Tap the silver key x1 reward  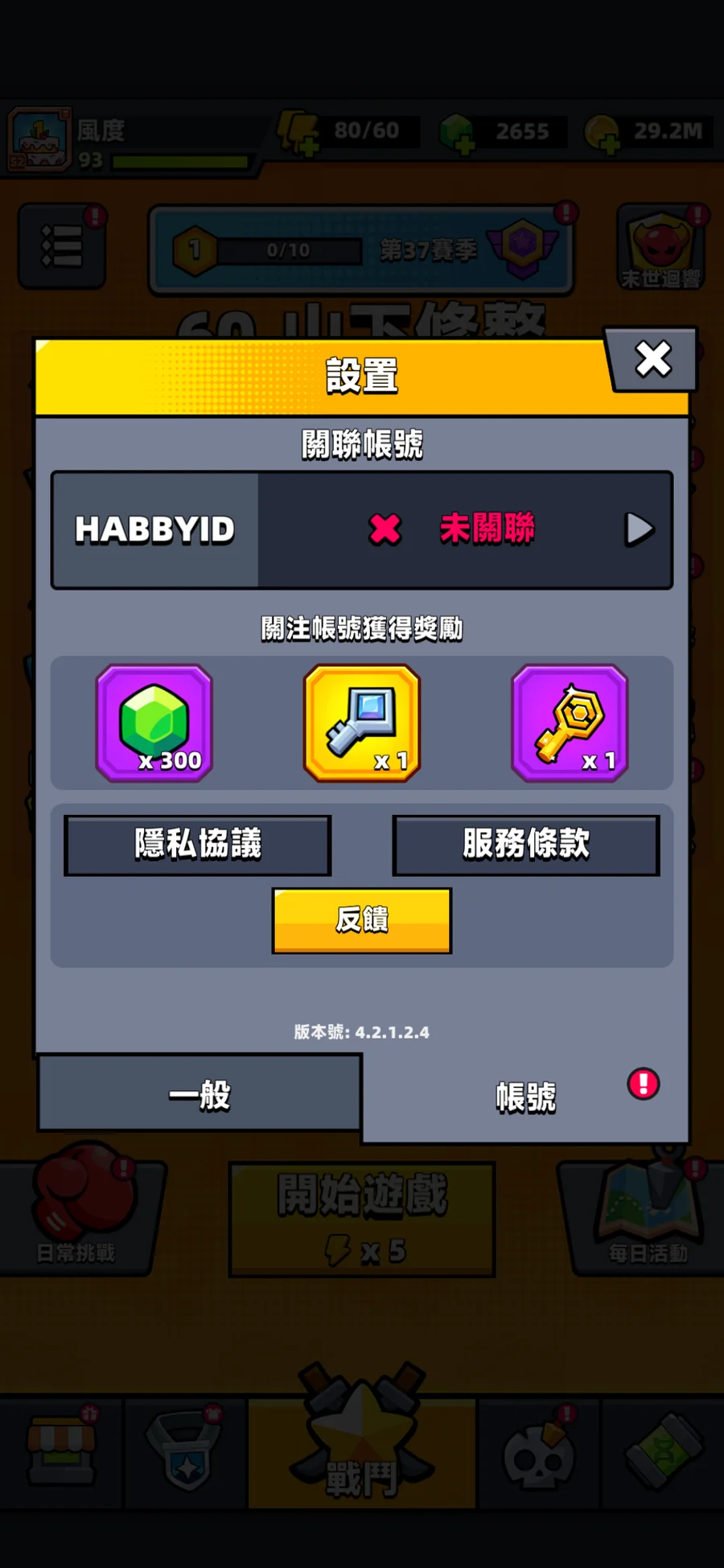pyautogui.click(x=362, y=722)
